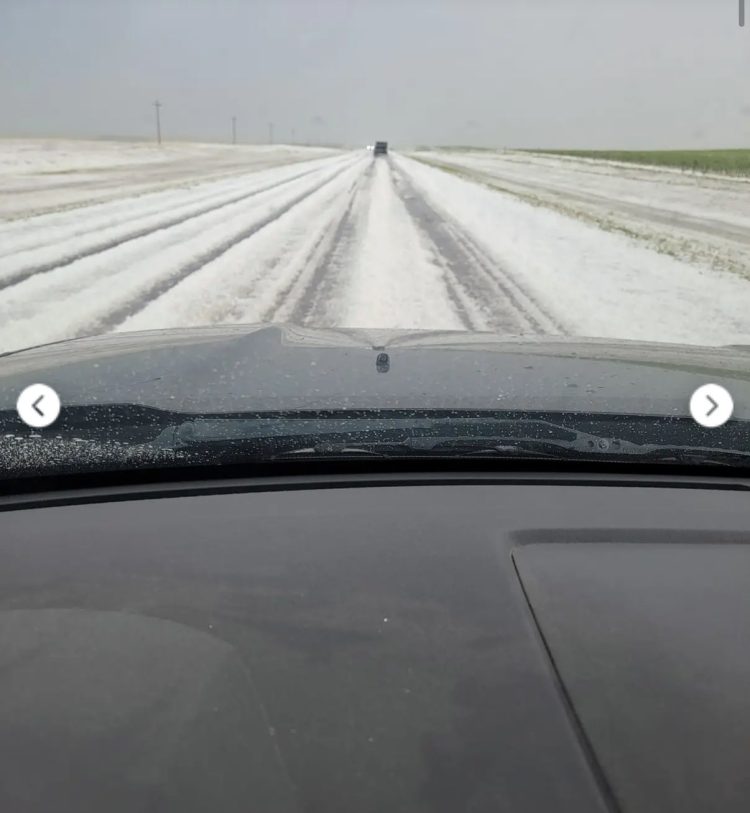Go to the previous photo

pyautogui.click(x=38, y=405)
